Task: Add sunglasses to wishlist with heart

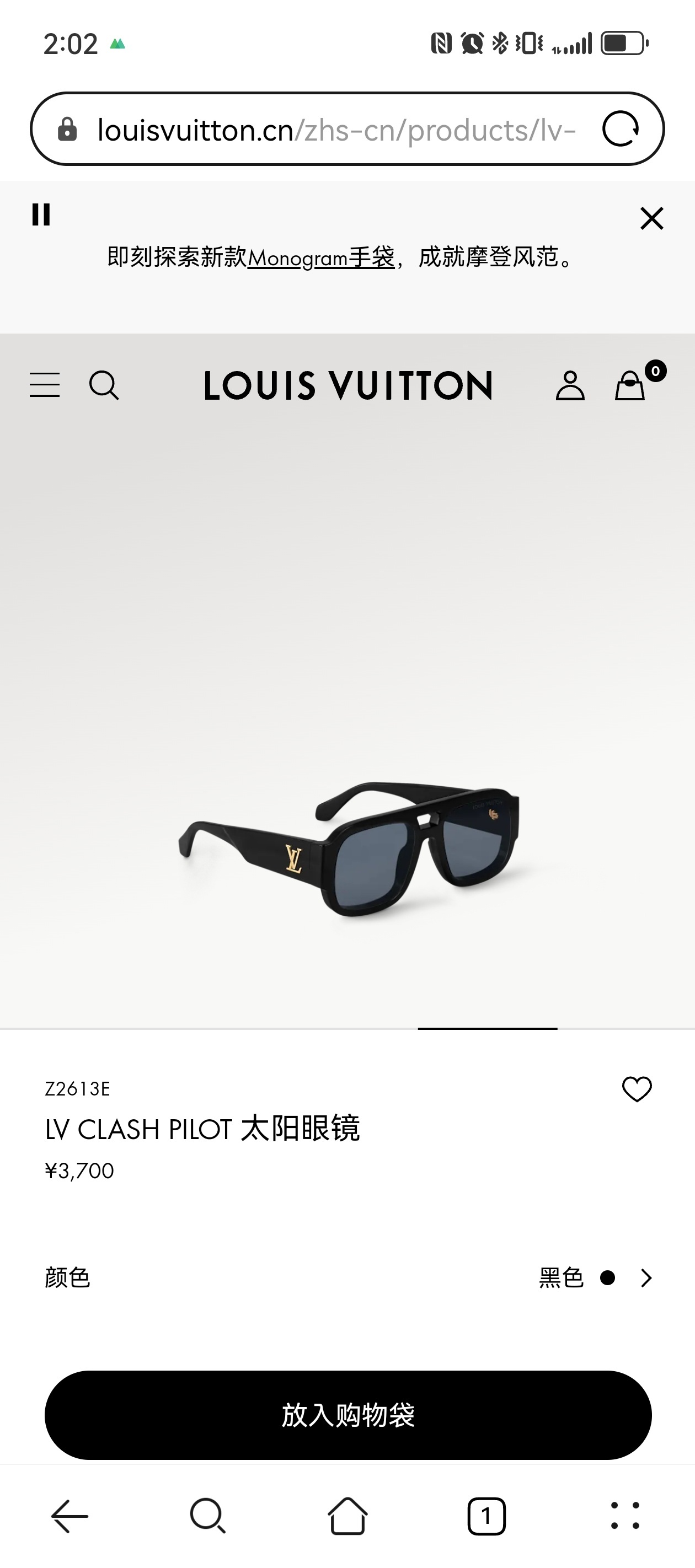Action: pyautogui.click(x=637, y=1089)
